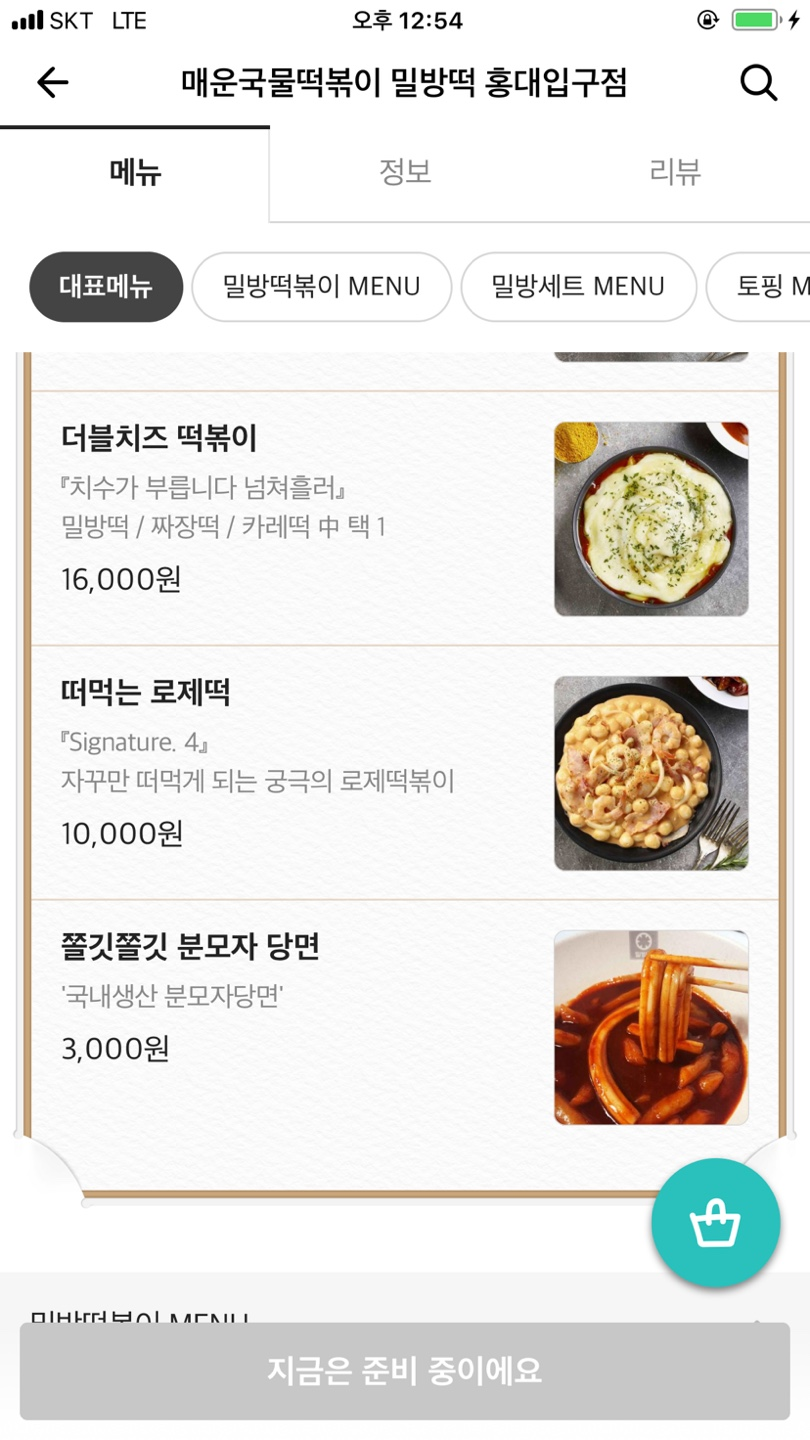This screenshot has width=810, height=1440.
Task: Open the shopping basket
Action: pyautogui.click(x=715, y=1222)
